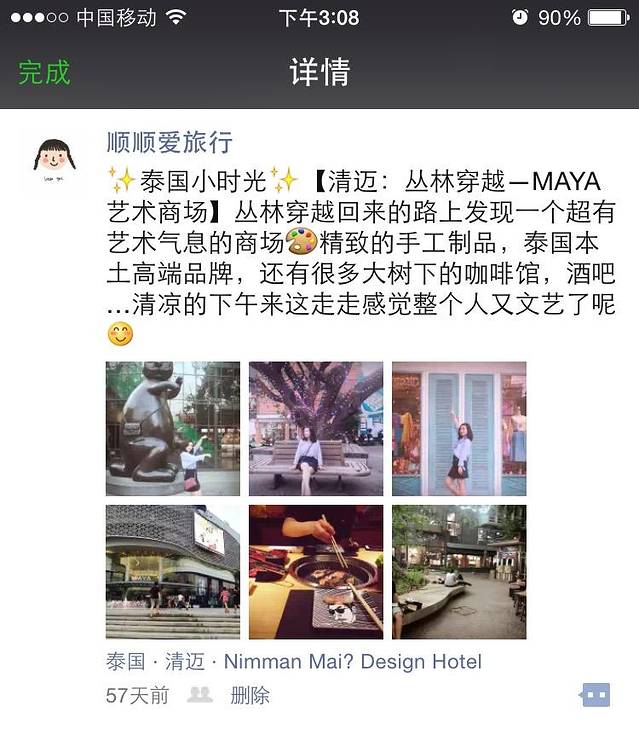Image resolution: width=639 pixels, height=729 pixels.
Task: Tap 完成 to close the detail view
Action: [45, 73]
